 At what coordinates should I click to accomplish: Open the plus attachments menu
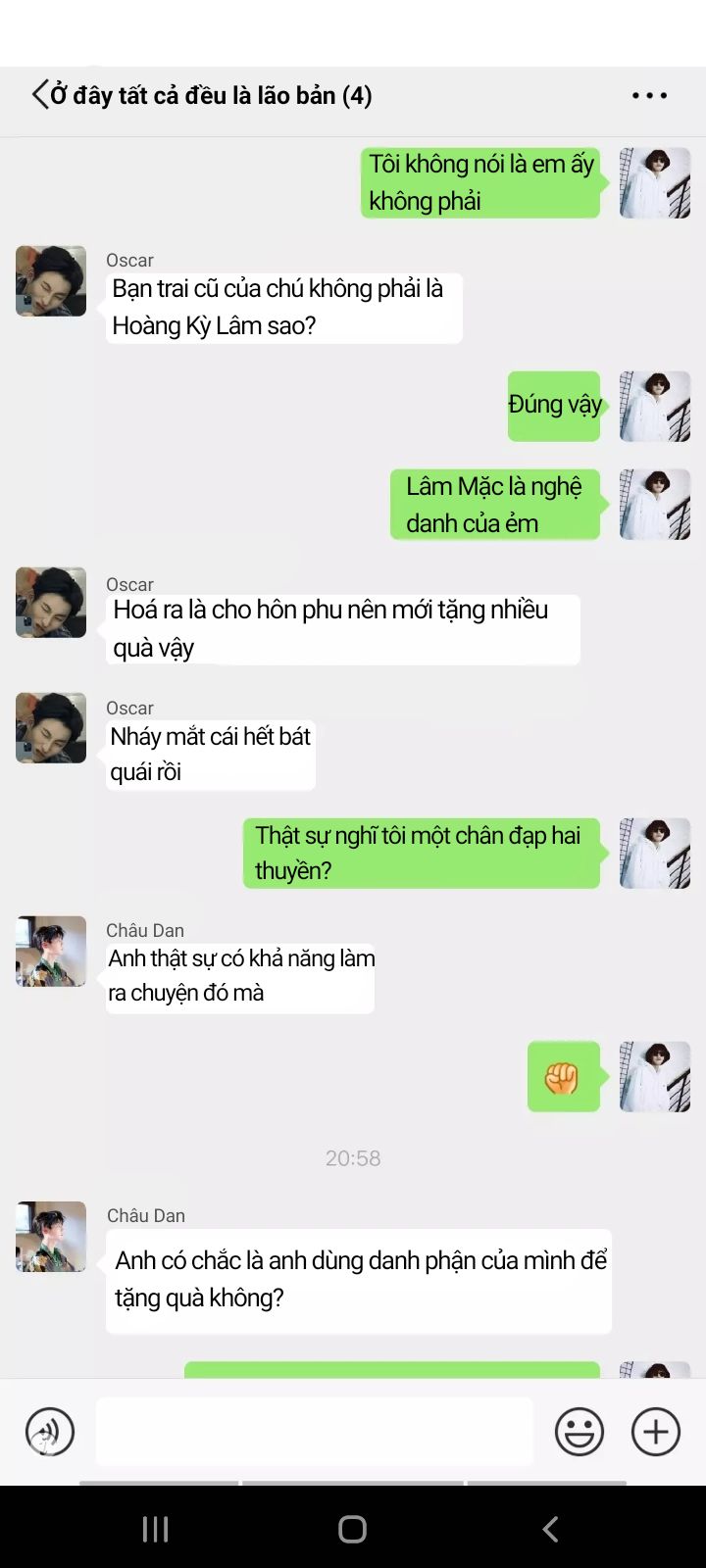pos(655,1432)
